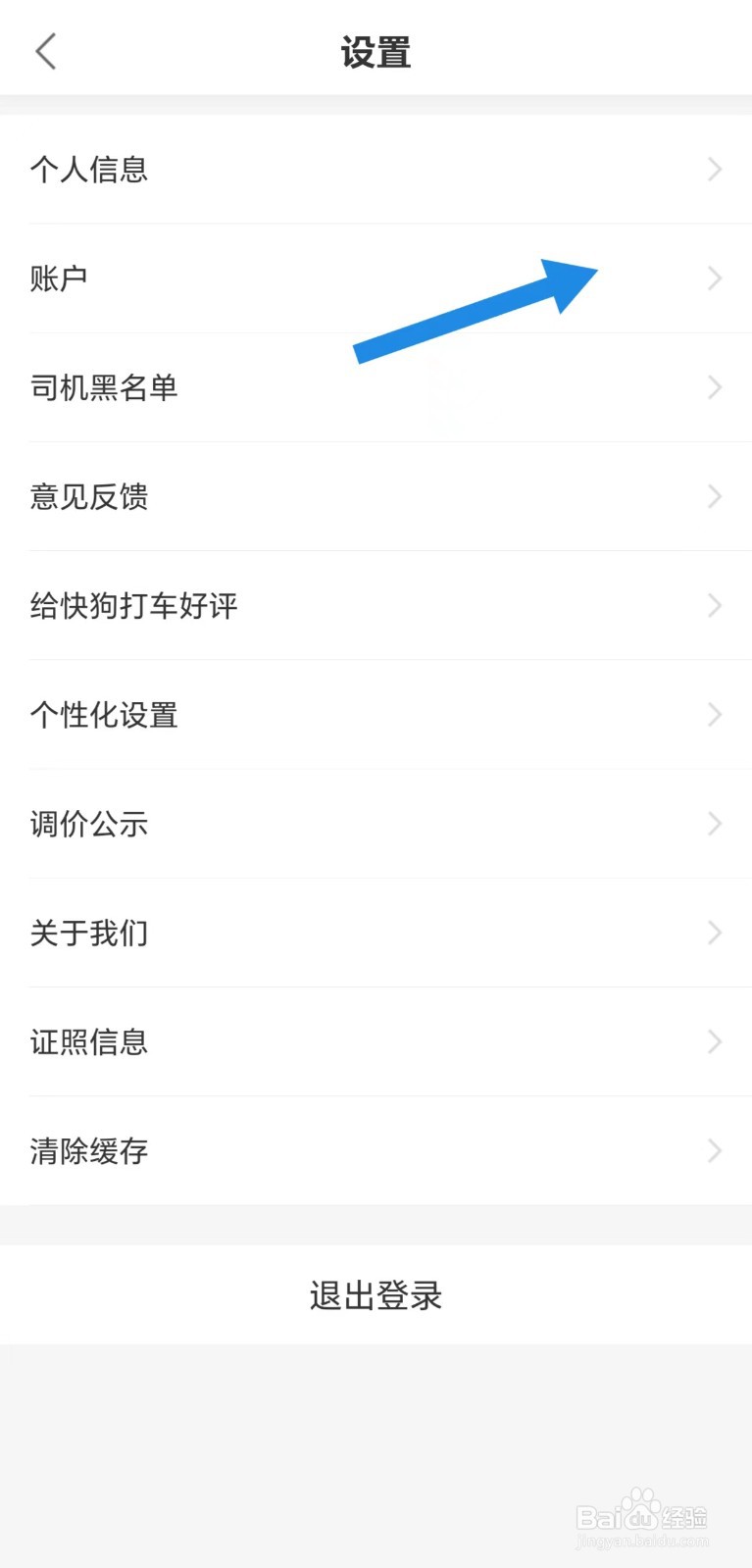Expand the chevron next to 个人信息
The height and width of the screenshot is (1568, 752).
[715, 169]
